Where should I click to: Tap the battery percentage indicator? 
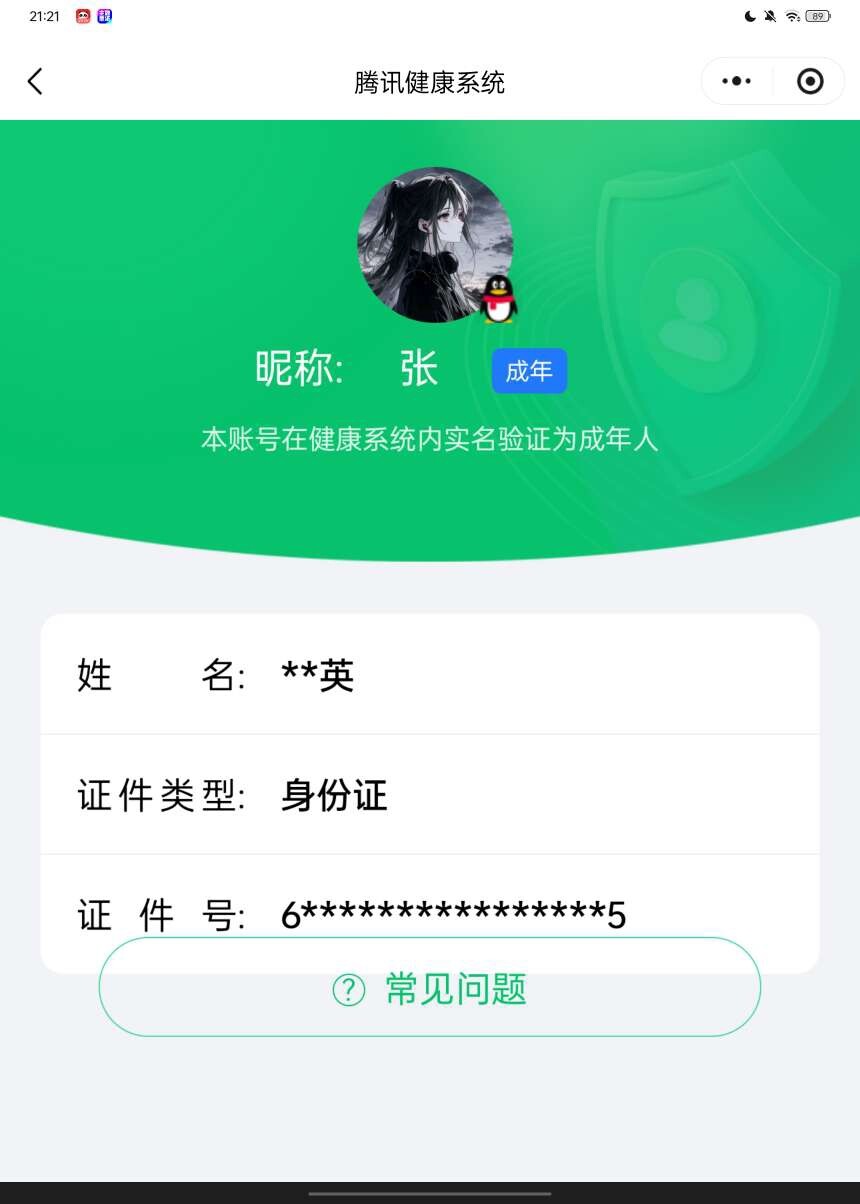click(x=820, y=16)
